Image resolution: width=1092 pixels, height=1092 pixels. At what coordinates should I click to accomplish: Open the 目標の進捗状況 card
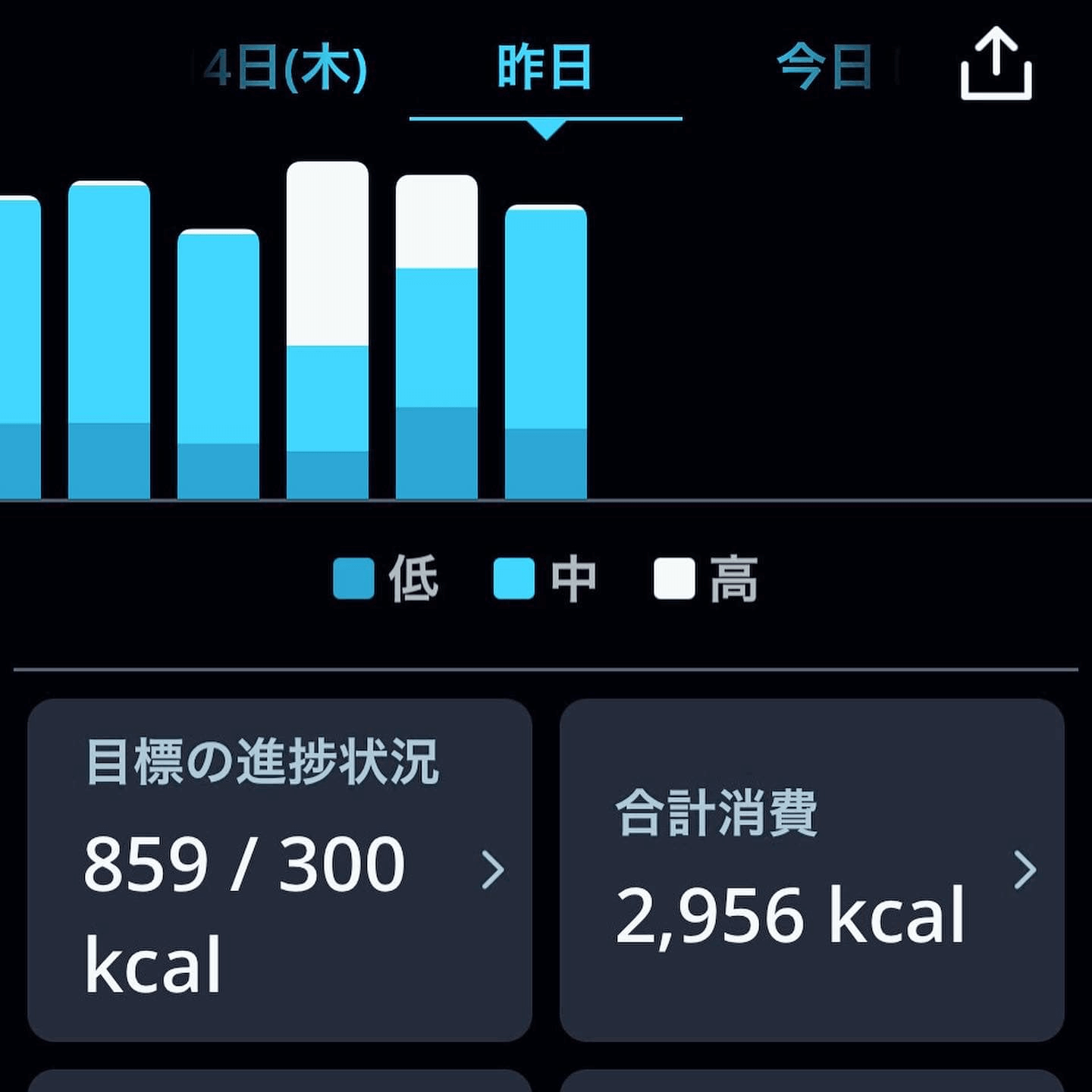click(x=280, y=869)
